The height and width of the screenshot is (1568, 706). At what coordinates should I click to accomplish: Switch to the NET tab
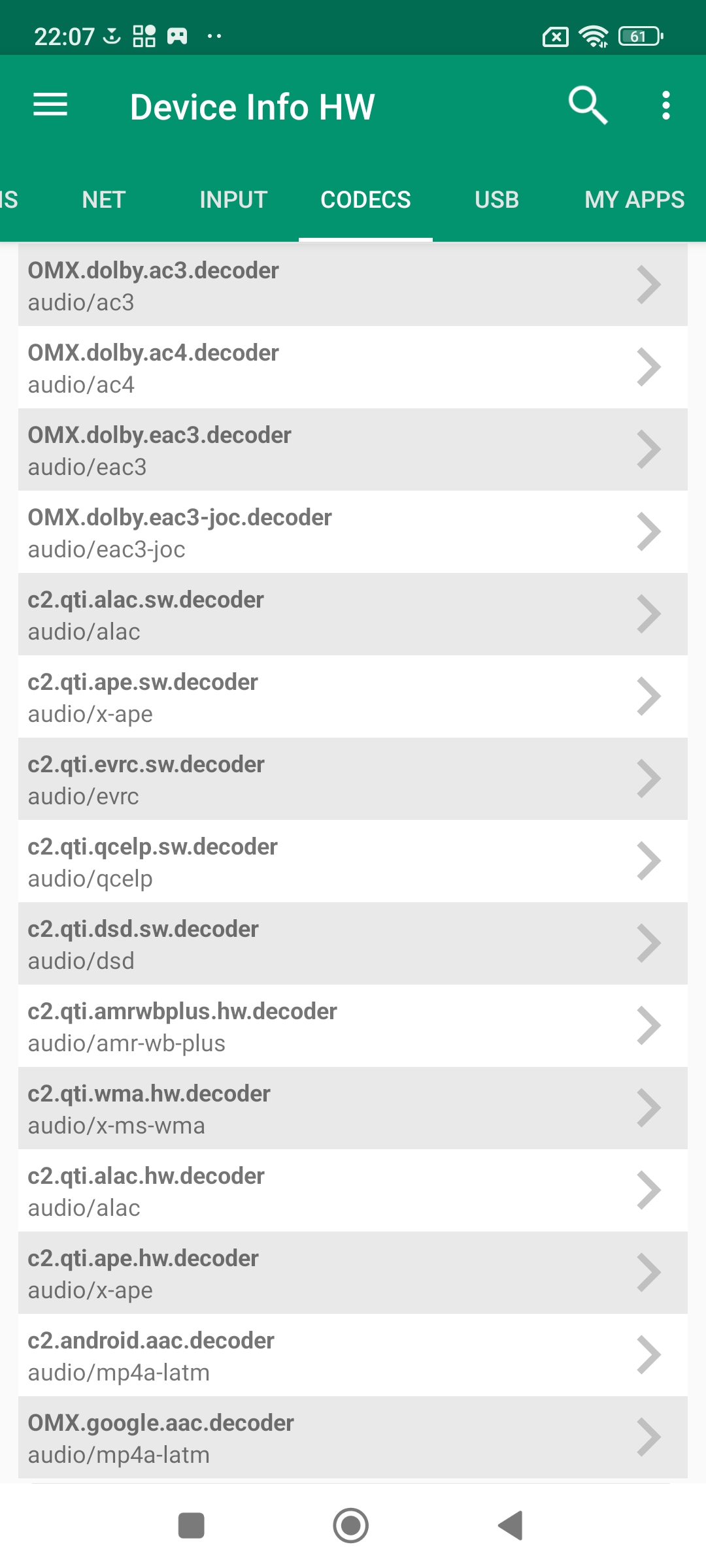tap(103, 200)
